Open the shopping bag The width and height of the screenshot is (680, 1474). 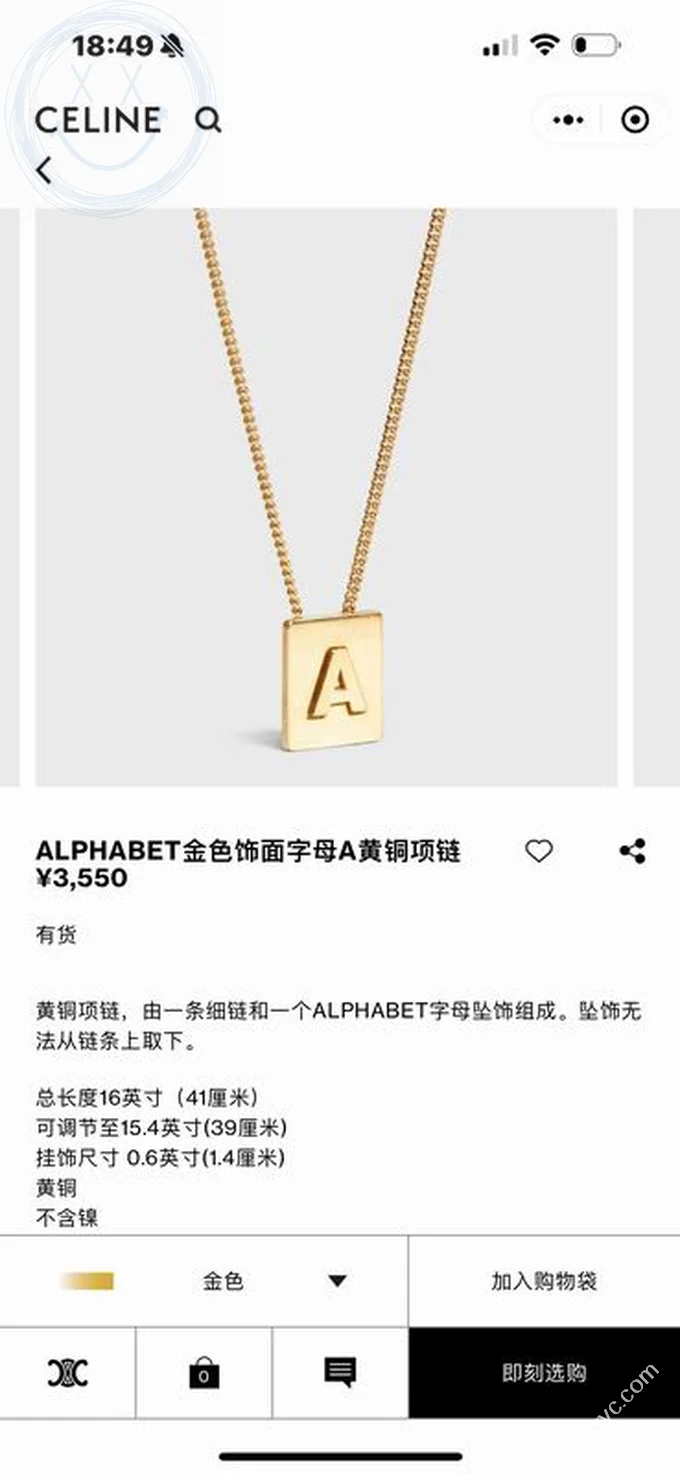(204, 1372)
